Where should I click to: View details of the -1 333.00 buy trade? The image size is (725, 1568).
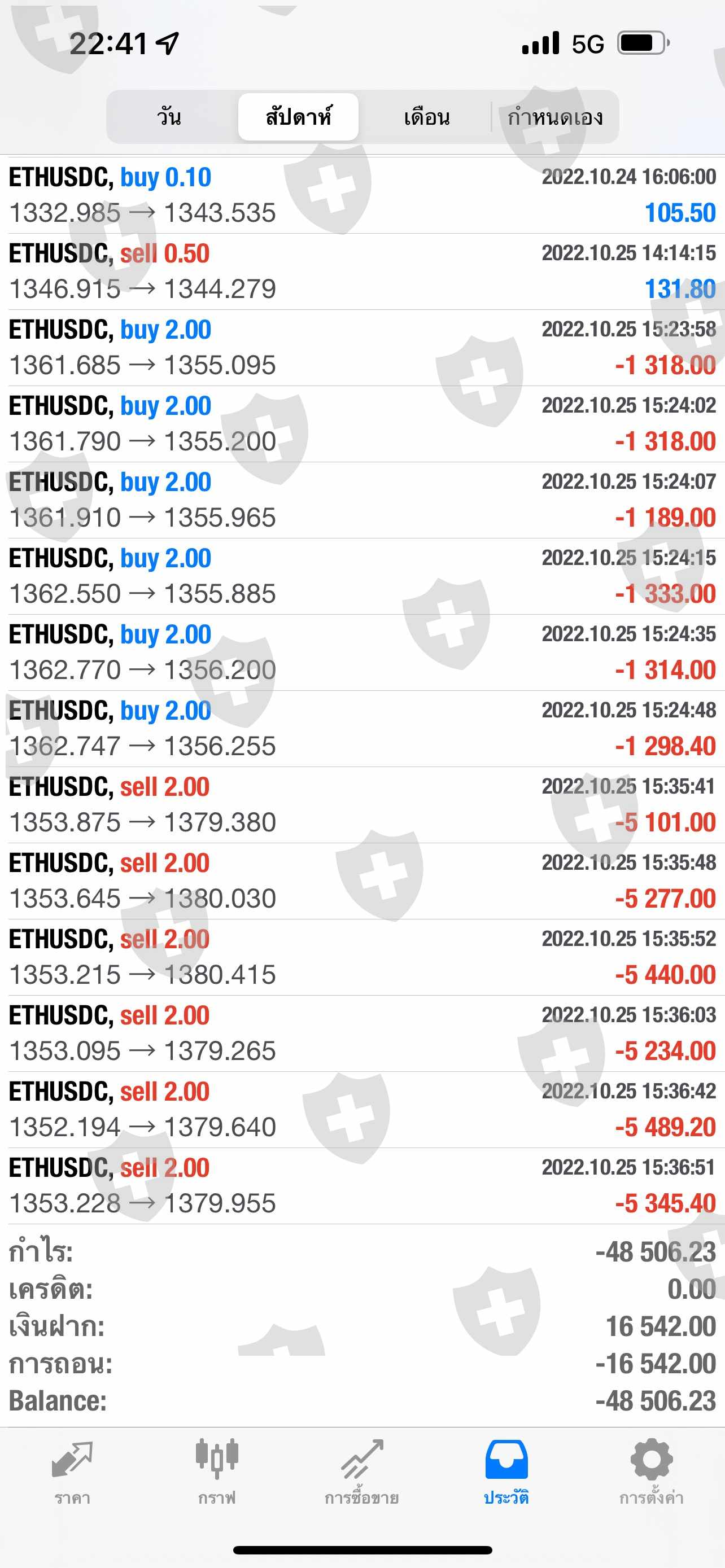(362, 576)
